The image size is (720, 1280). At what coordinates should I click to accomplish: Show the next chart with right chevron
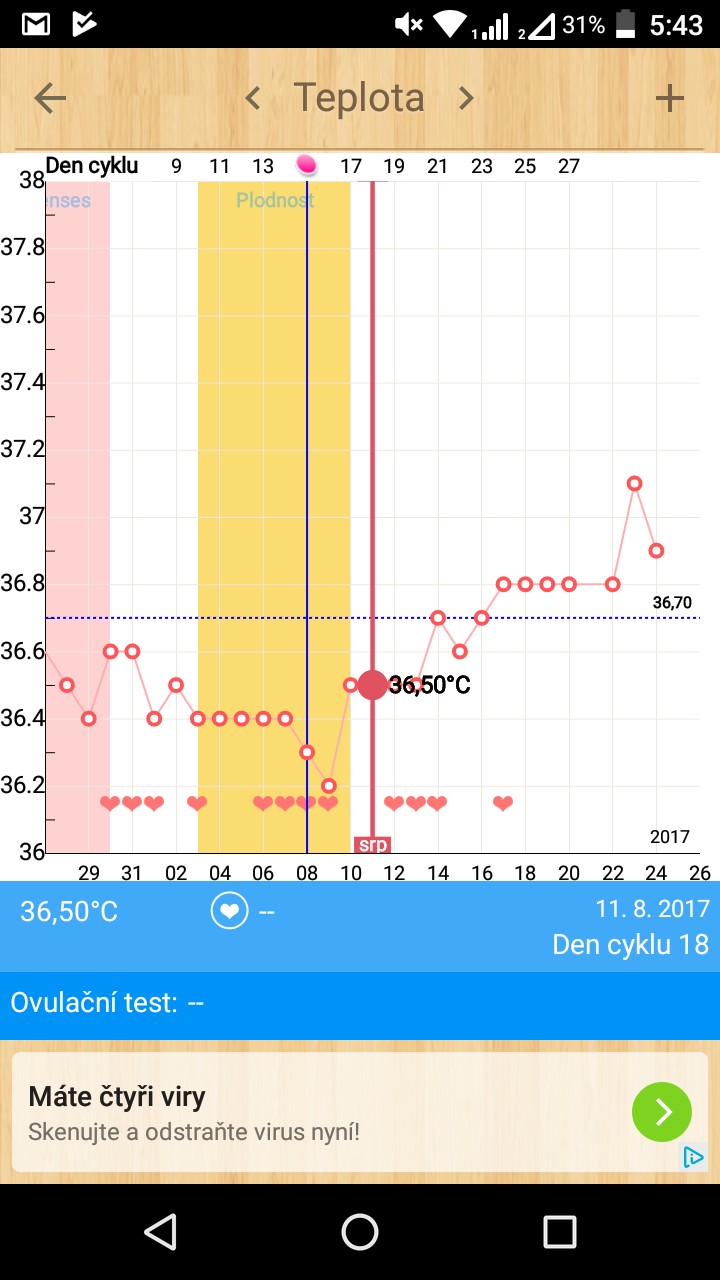(x=466, y=98)
